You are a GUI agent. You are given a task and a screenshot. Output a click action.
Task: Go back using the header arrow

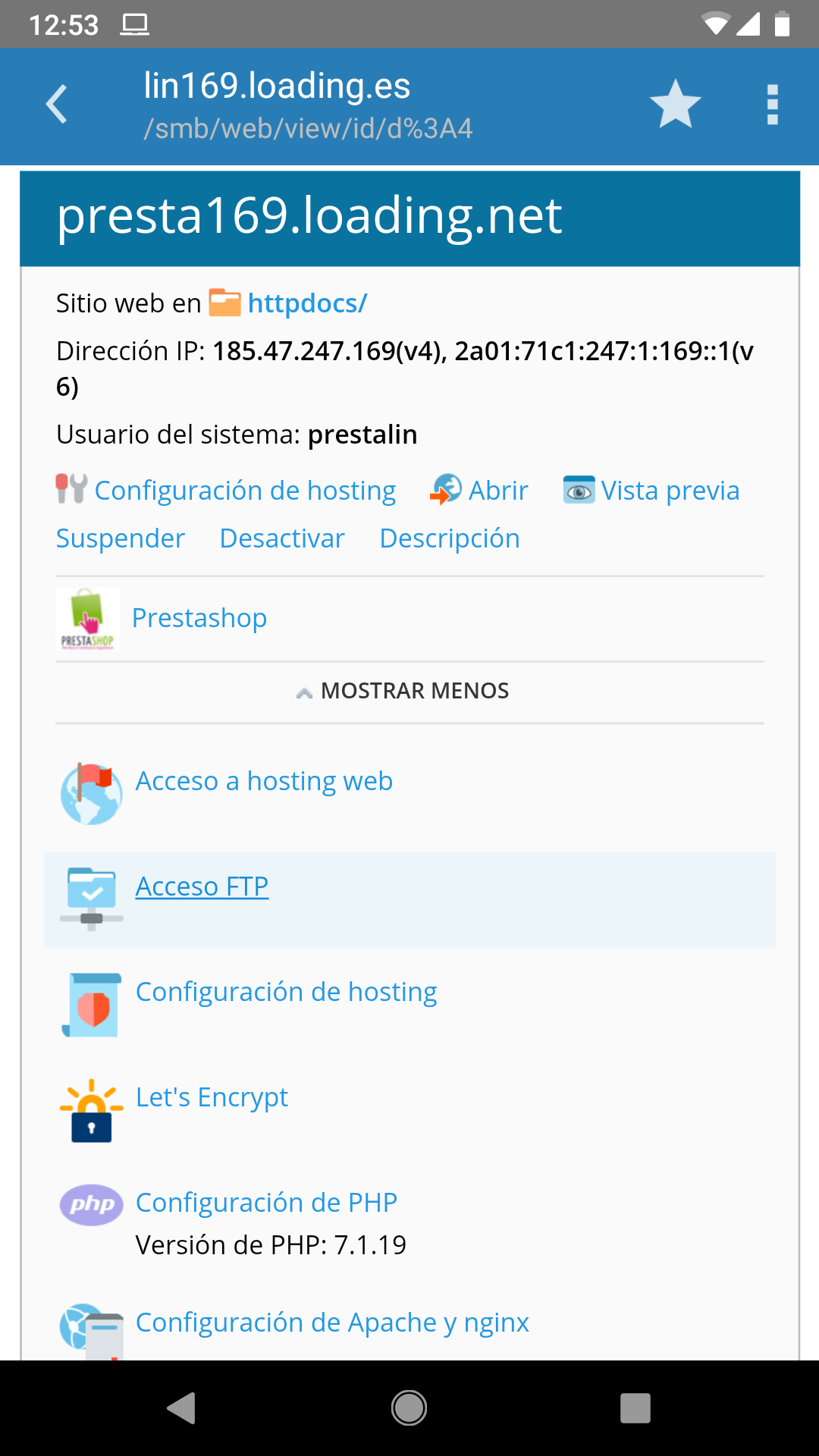(x=57, y=105)
